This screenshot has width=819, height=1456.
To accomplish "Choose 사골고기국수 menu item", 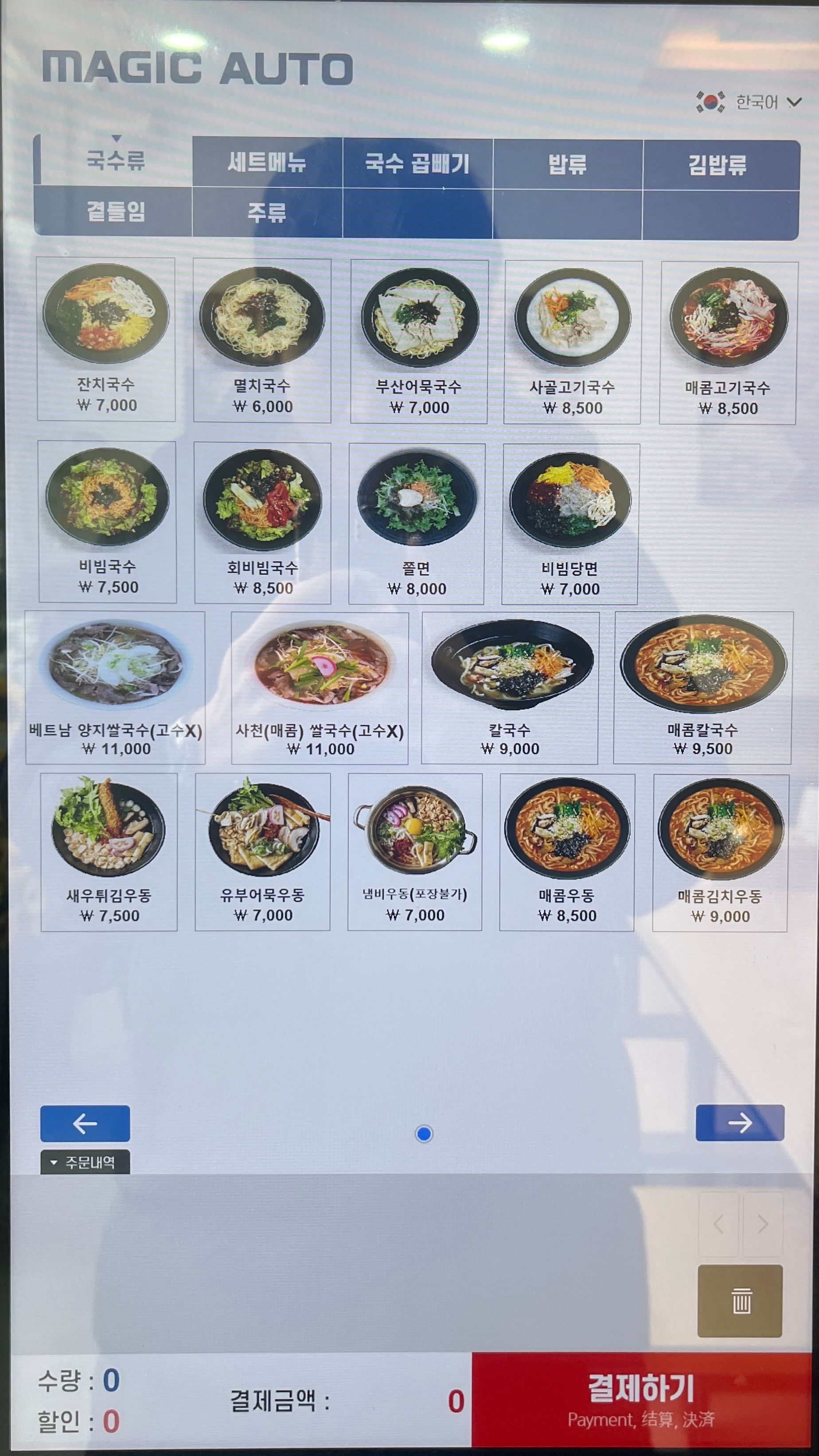I will pos(572,342).
